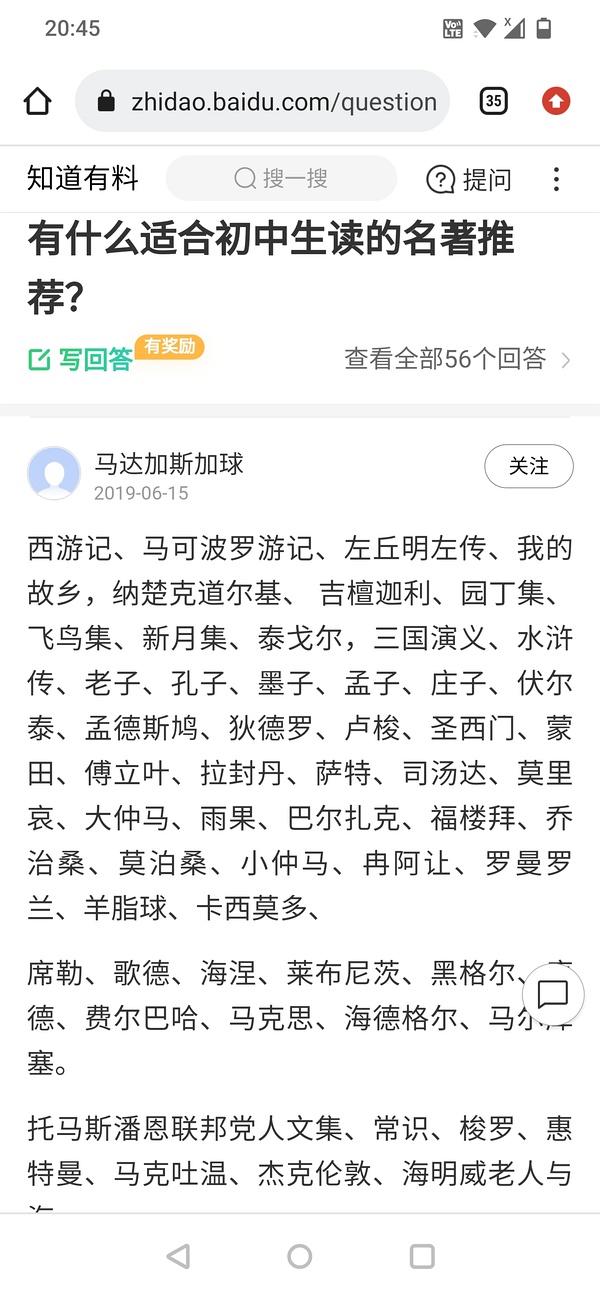Open recent apps from the navigation bar
The height and width of the screenshot is (1300, 600).
(422, 1256)
